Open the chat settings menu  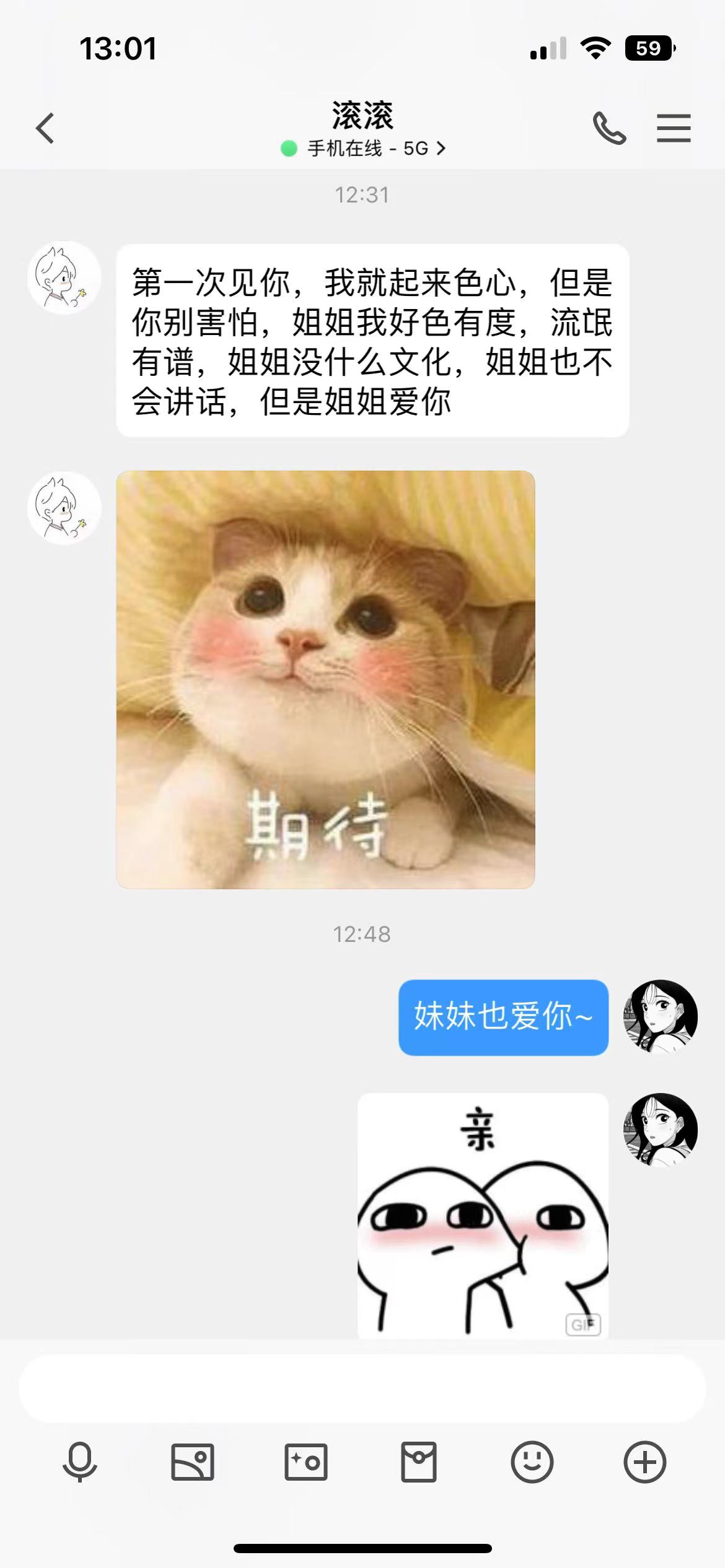pyautogui.click(x=674, y=128)
